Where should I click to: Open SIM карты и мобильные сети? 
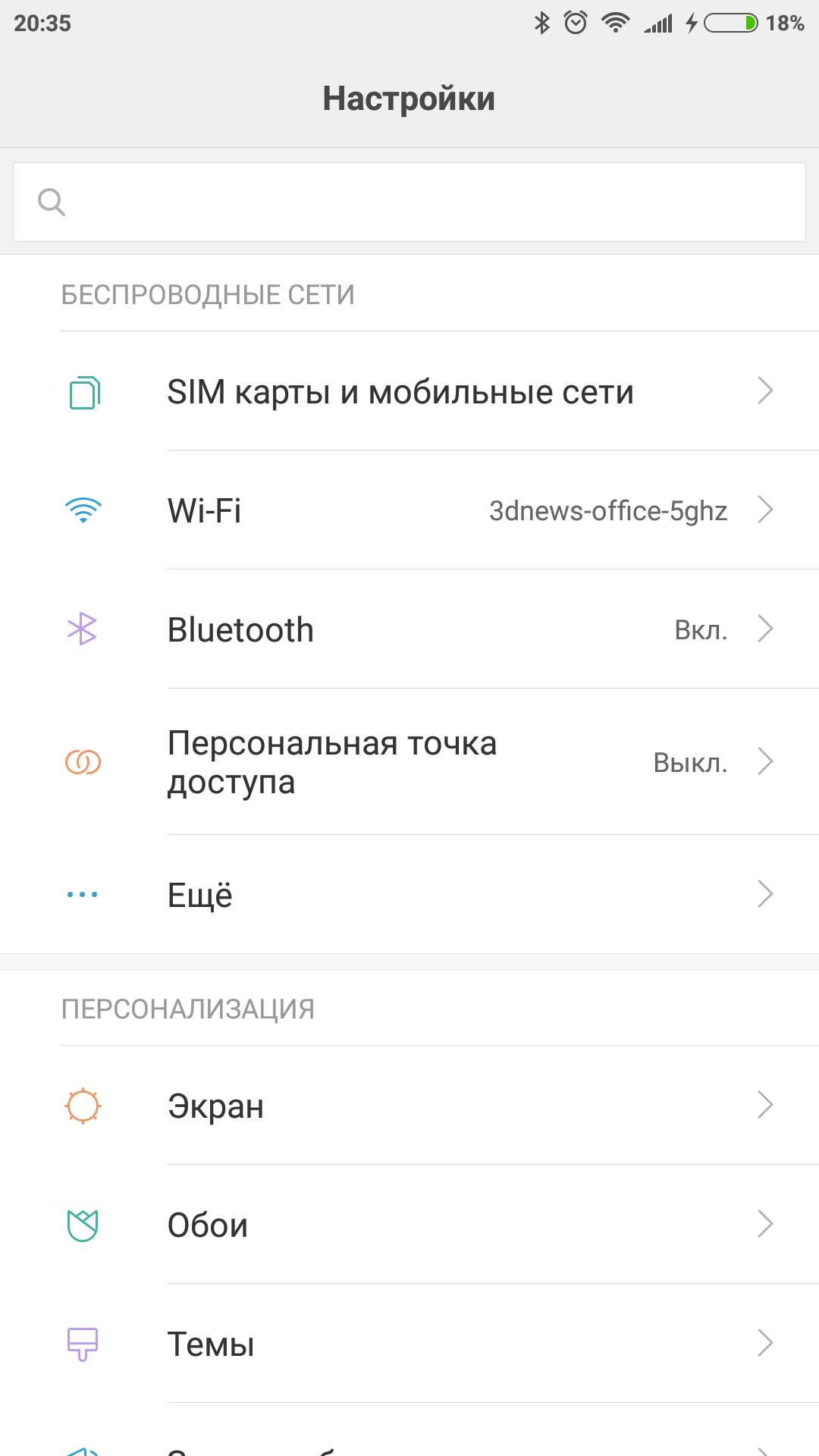pos(409,391)
